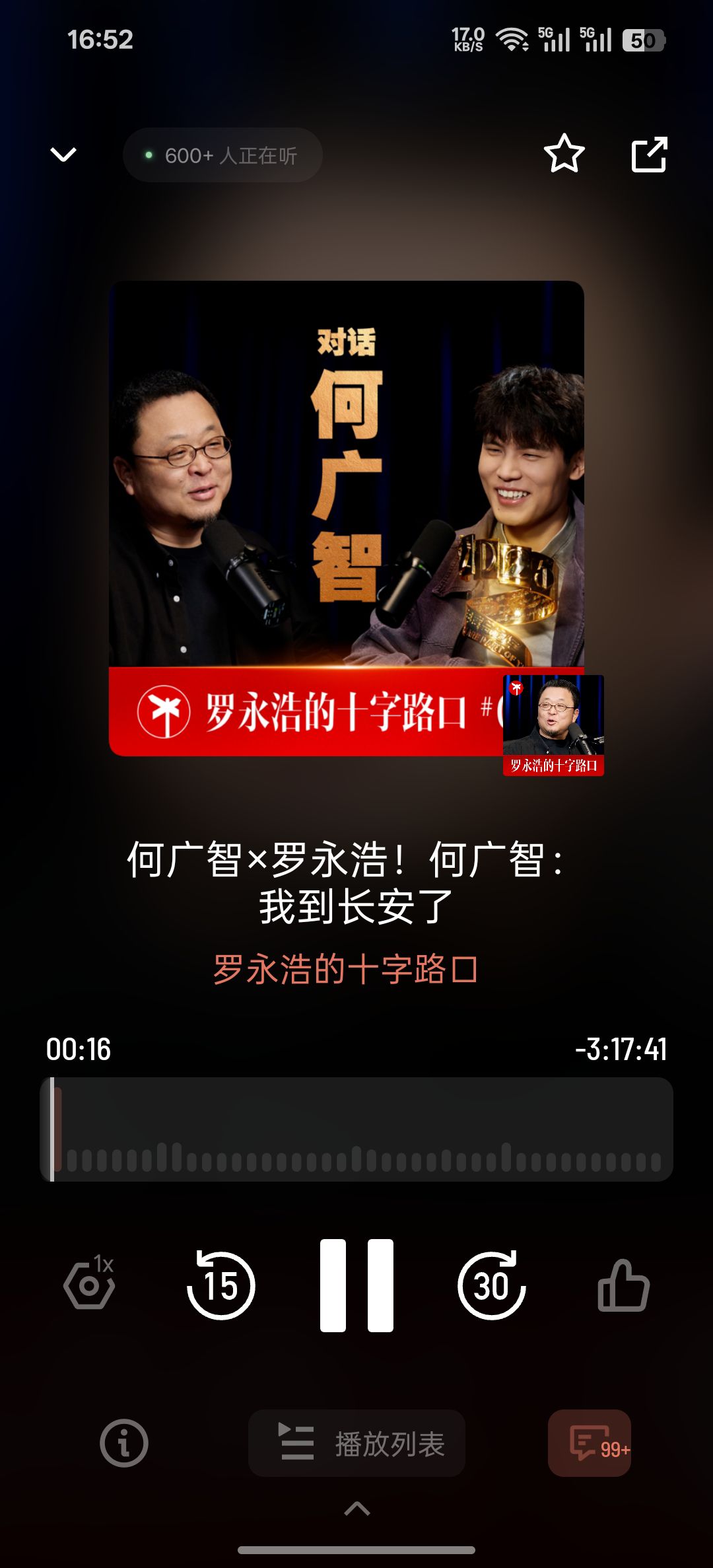713x1568 pixels.
Task: Open the episode info icon
Action: [124, 1443]
